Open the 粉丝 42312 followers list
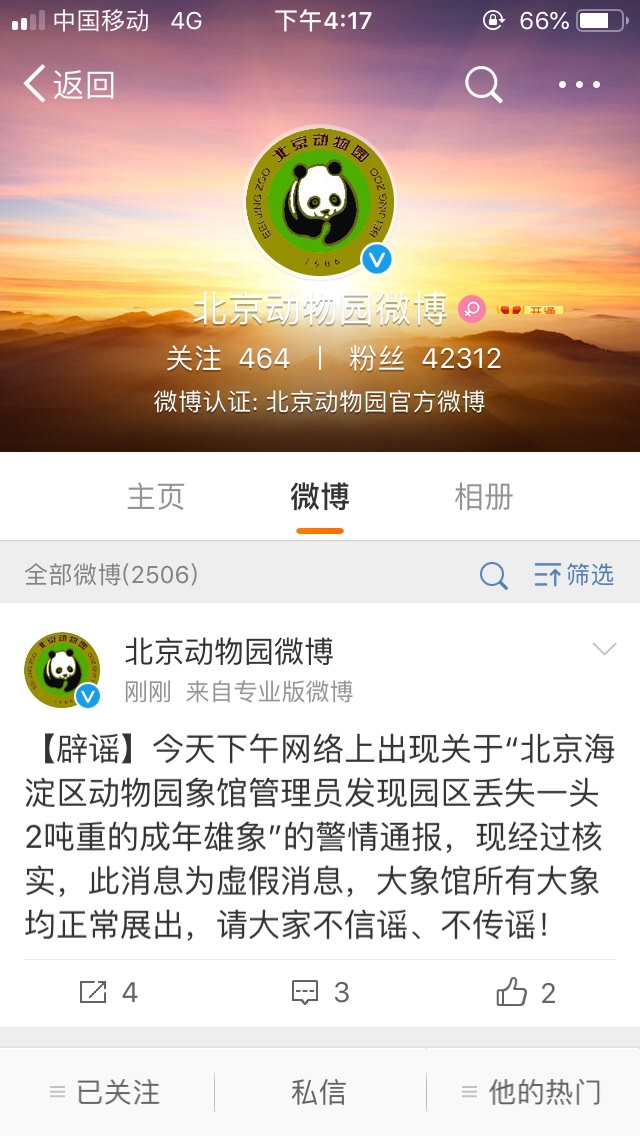640x1136 pixels. tap(425, 358)
